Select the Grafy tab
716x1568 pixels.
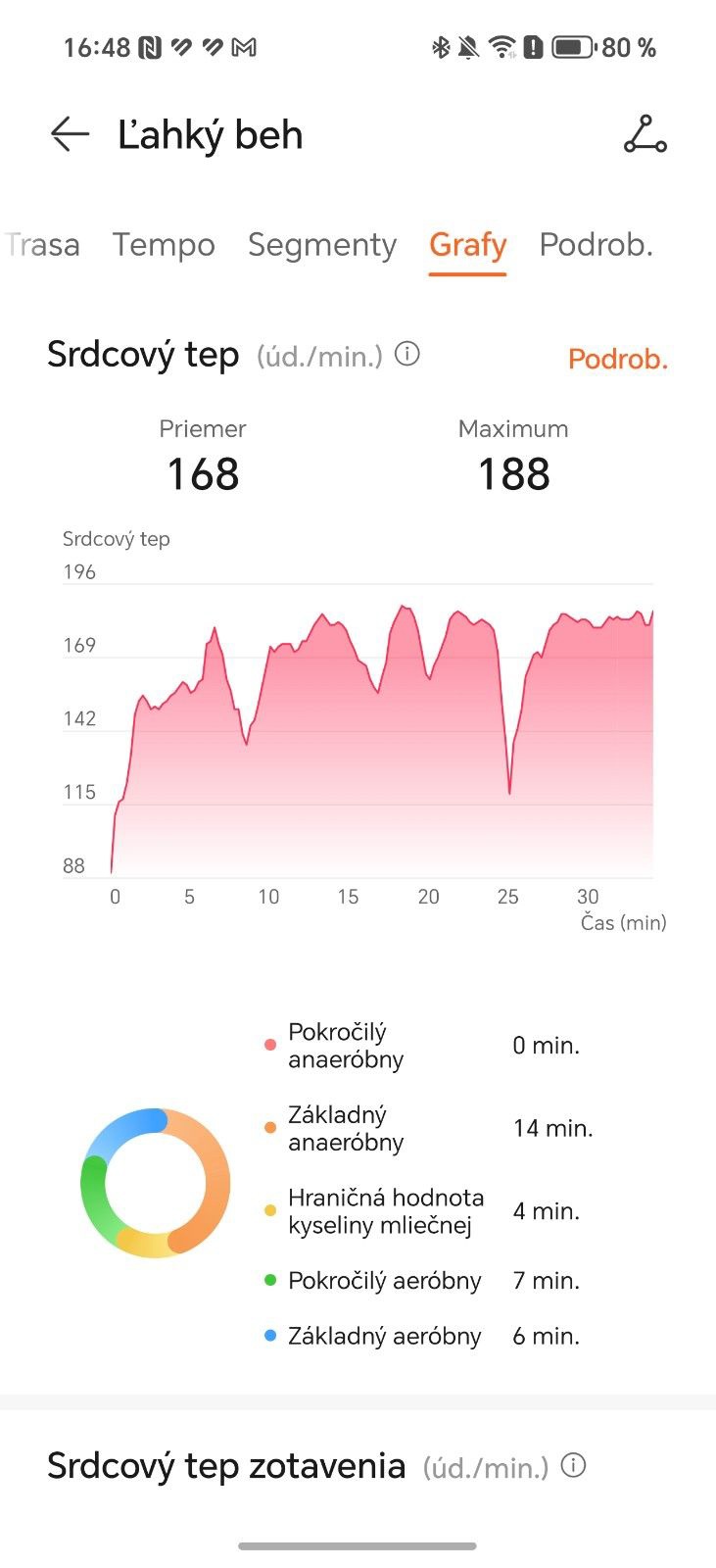click(x=467, y=245)
